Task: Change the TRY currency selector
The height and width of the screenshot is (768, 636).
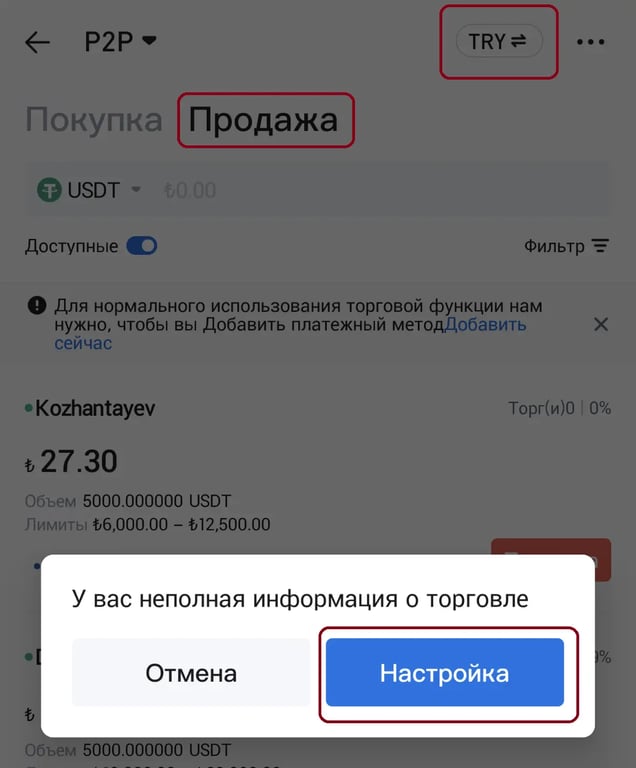Action: pos(499,42)
